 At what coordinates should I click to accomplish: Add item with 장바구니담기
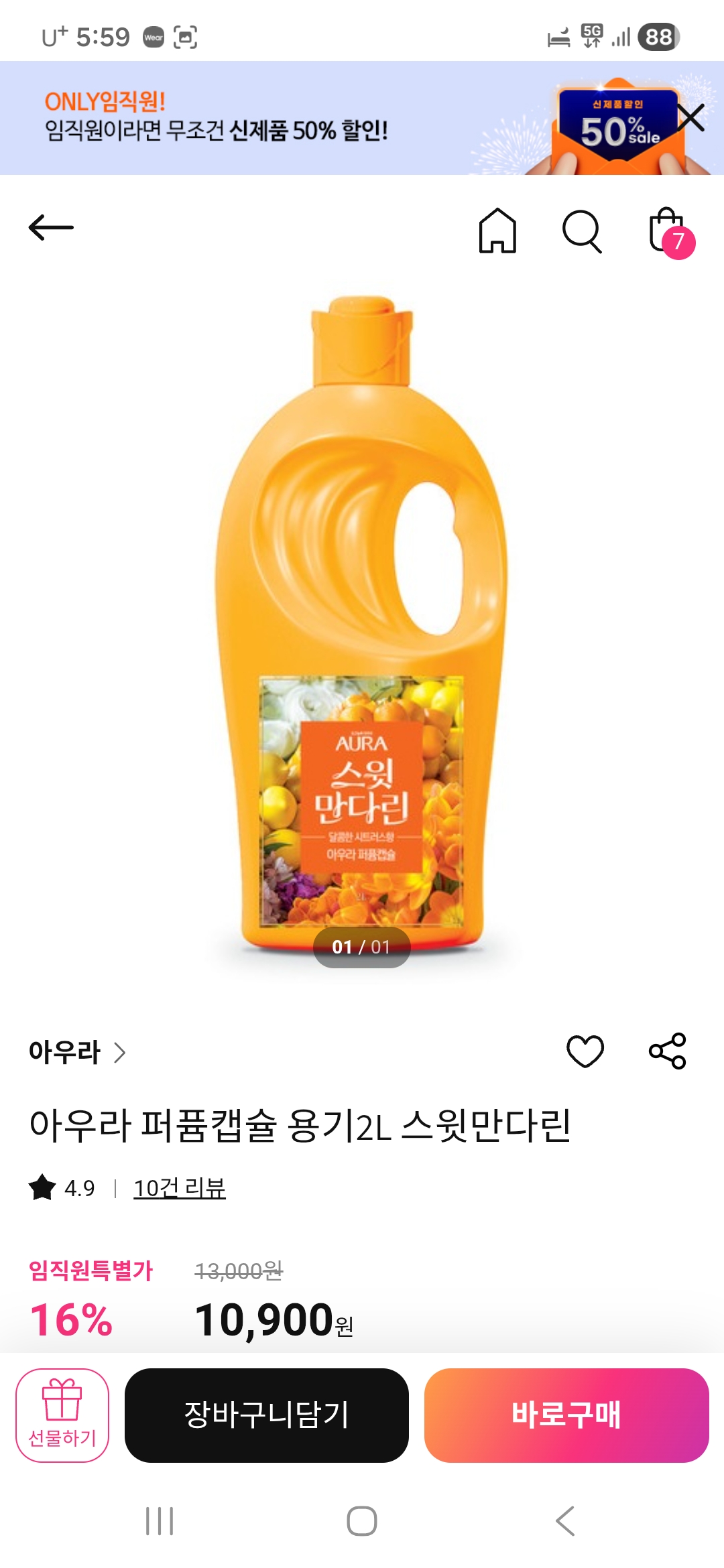pos(266,1415)
